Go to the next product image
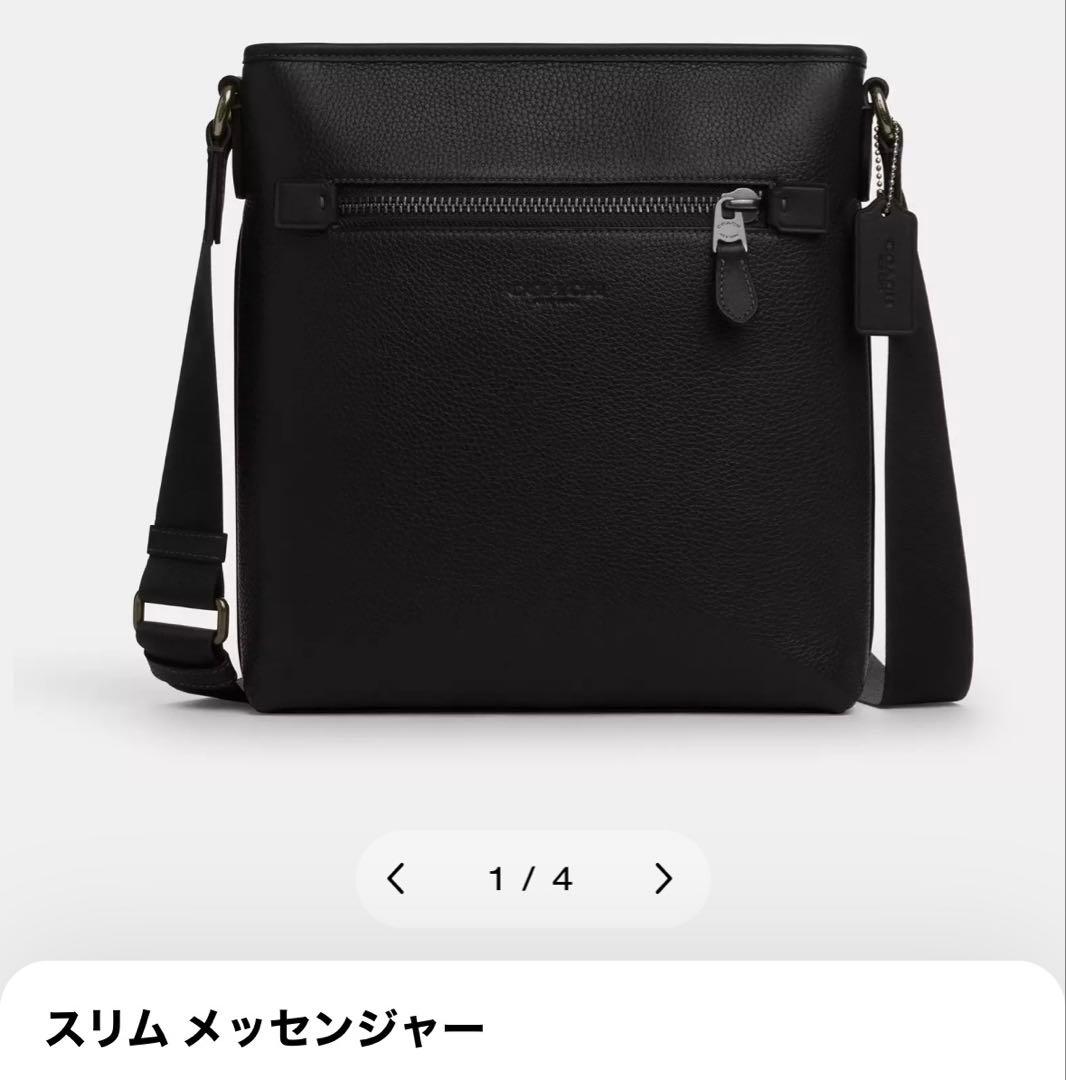The height and width of the screenshot is (1080, 1066). (664, 879)
